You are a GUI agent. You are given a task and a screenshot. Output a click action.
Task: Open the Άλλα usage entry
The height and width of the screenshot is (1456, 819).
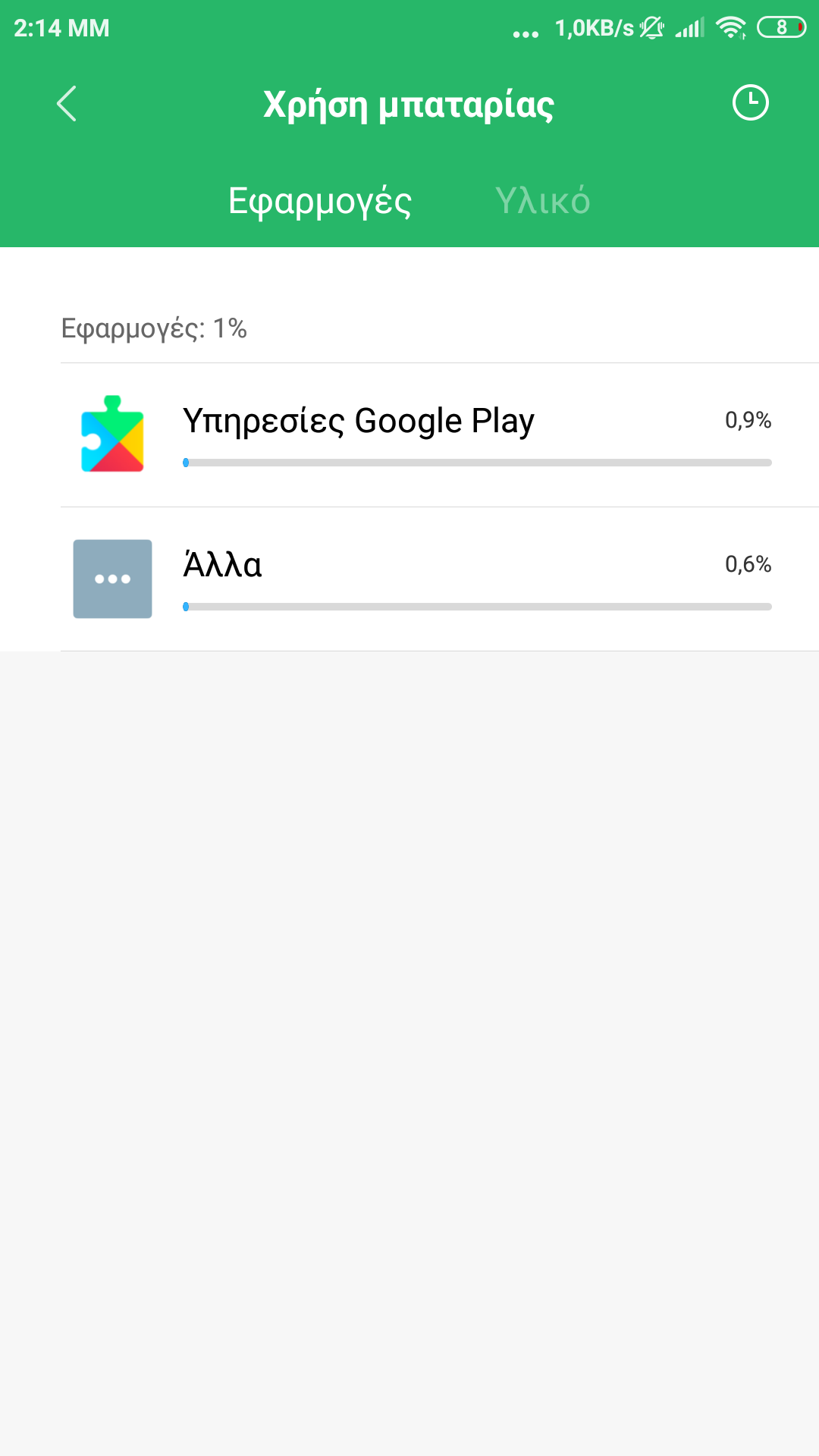coord(440,579)
